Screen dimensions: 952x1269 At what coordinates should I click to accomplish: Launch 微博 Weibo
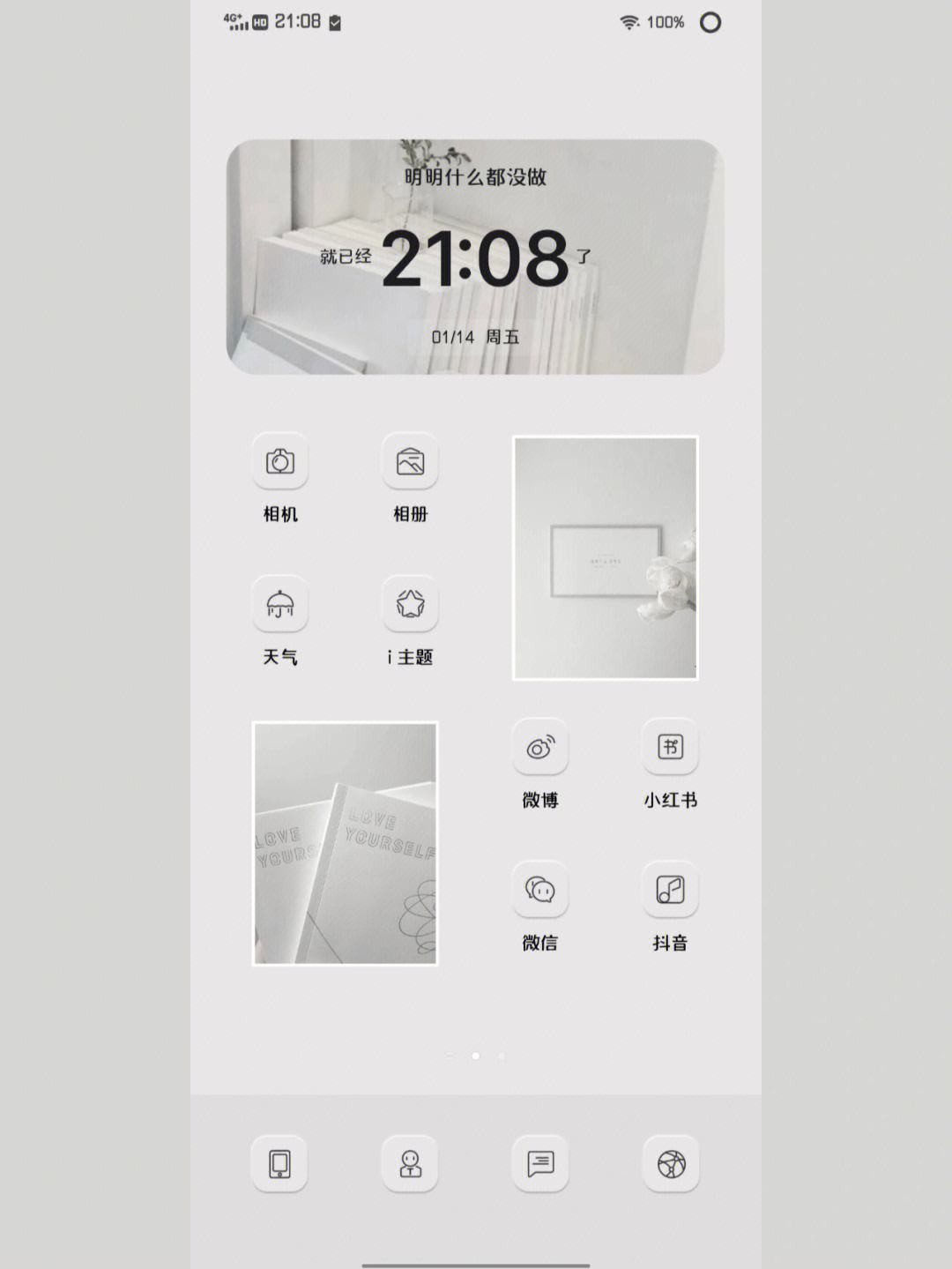coord(540,747)
